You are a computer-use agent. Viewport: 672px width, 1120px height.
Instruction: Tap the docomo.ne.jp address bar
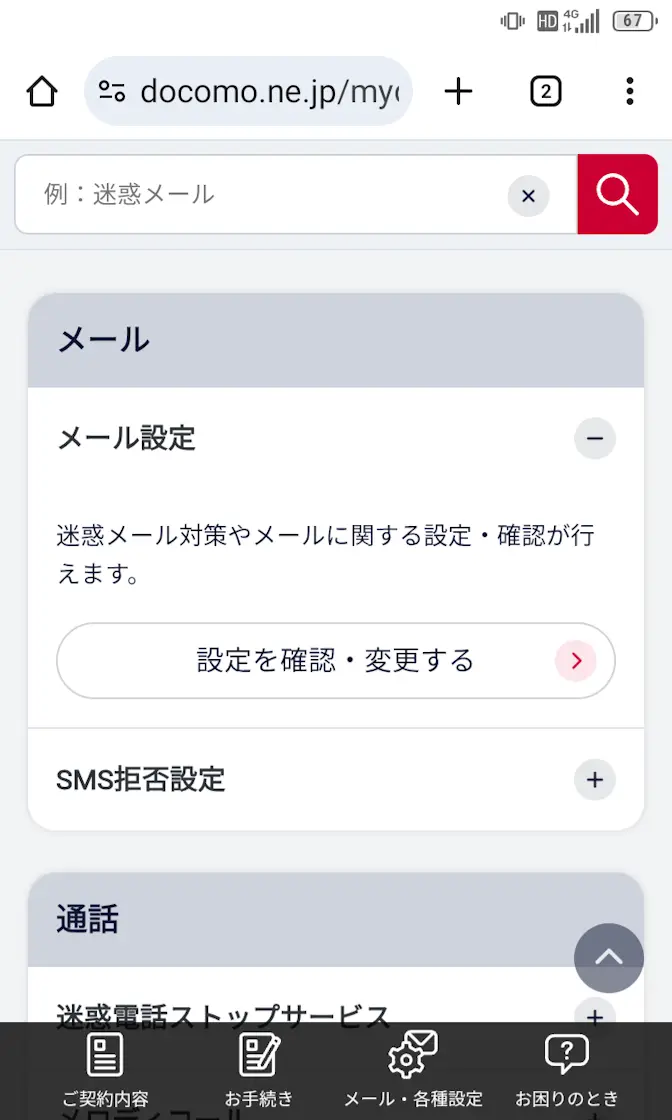pos(250,92)
